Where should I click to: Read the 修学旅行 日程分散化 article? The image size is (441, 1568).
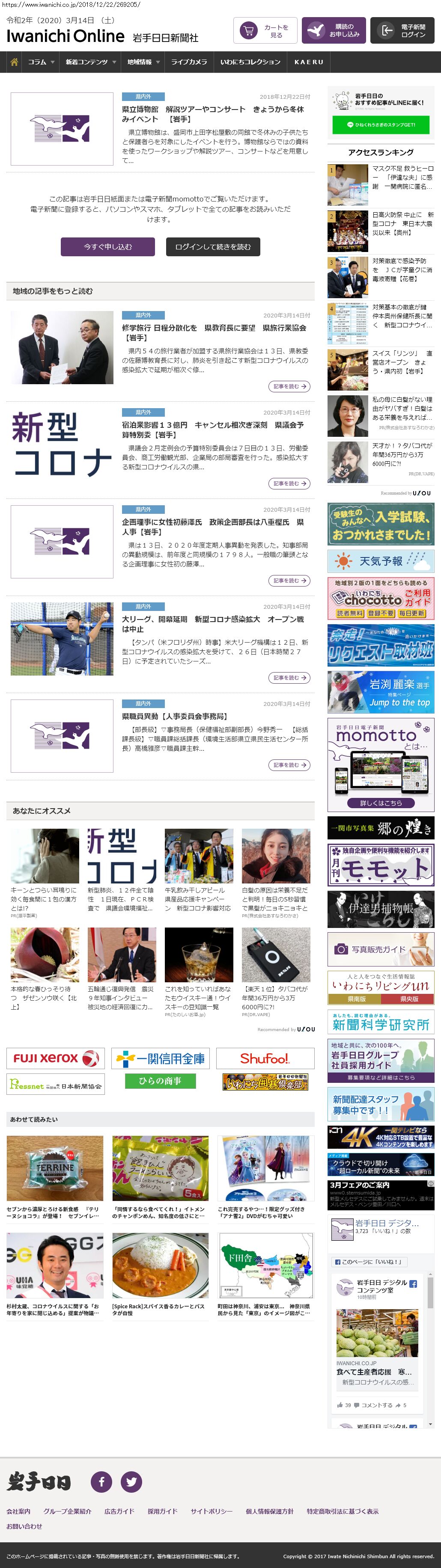tap(214, 332)
